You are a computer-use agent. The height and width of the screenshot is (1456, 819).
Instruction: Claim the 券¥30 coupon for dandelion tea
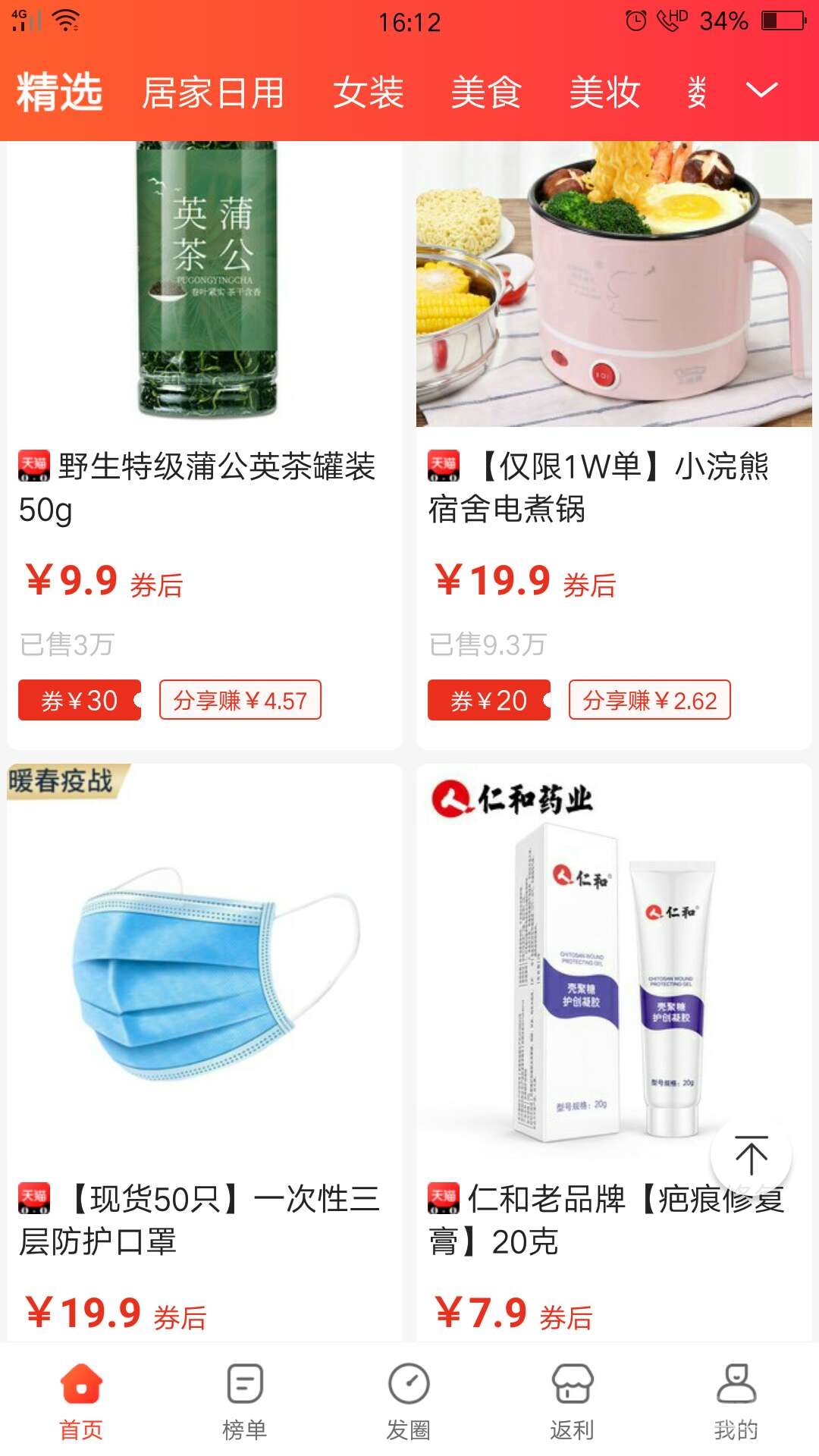coord(79,701)
